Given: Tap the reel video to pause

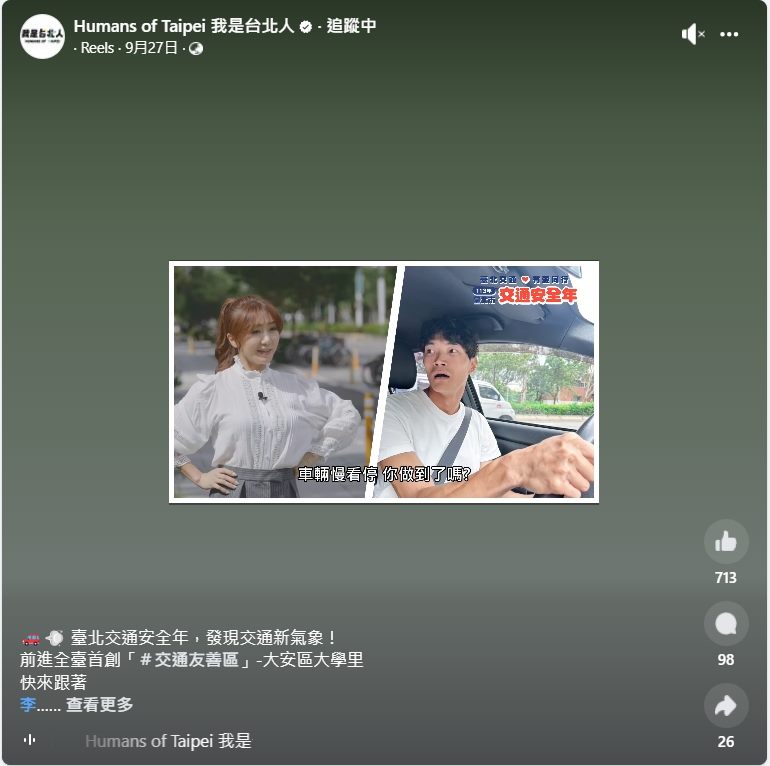Looking at the screenshot, I should pyautogui.click(x=384, y=382).
